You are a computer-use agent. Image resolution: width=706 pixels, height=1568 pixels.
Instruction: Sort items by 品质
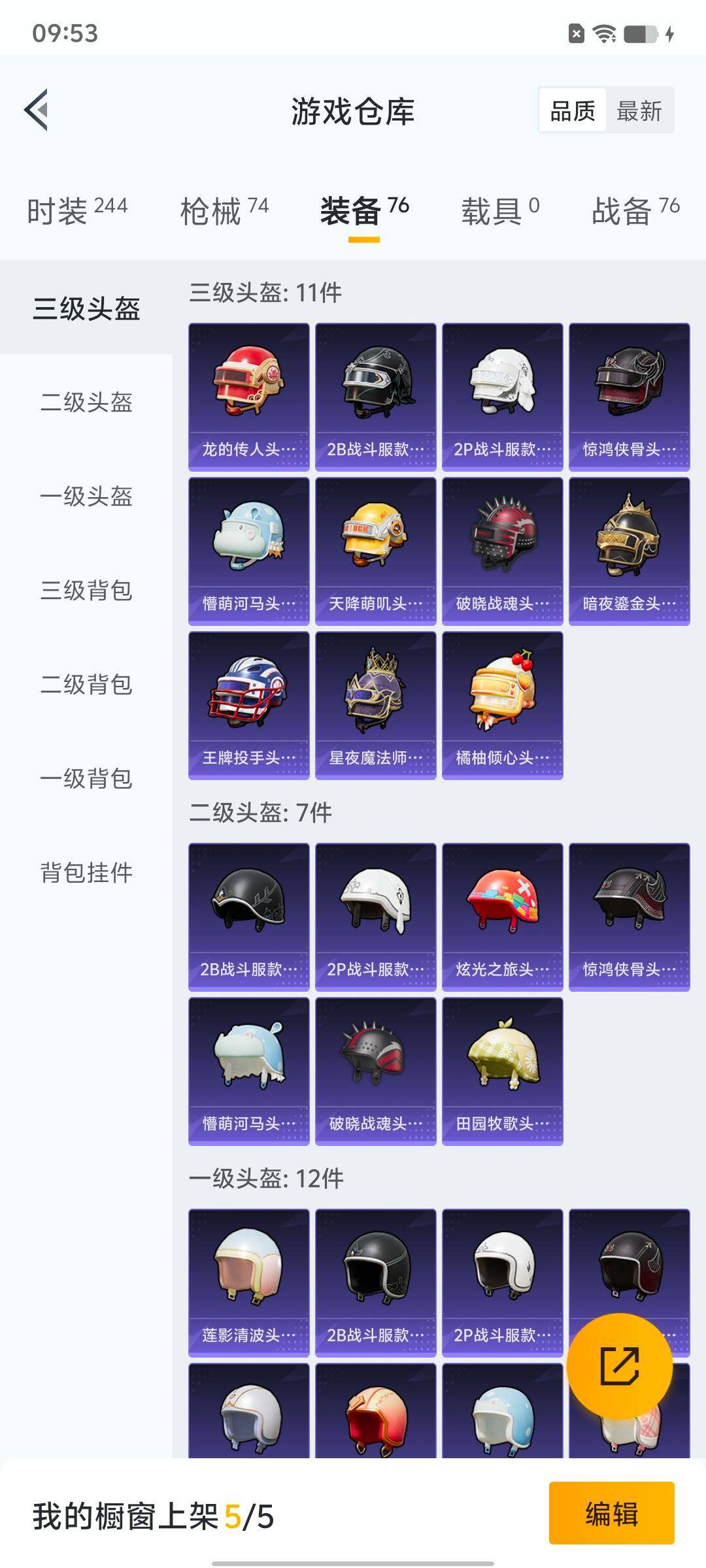pos(573,110)
